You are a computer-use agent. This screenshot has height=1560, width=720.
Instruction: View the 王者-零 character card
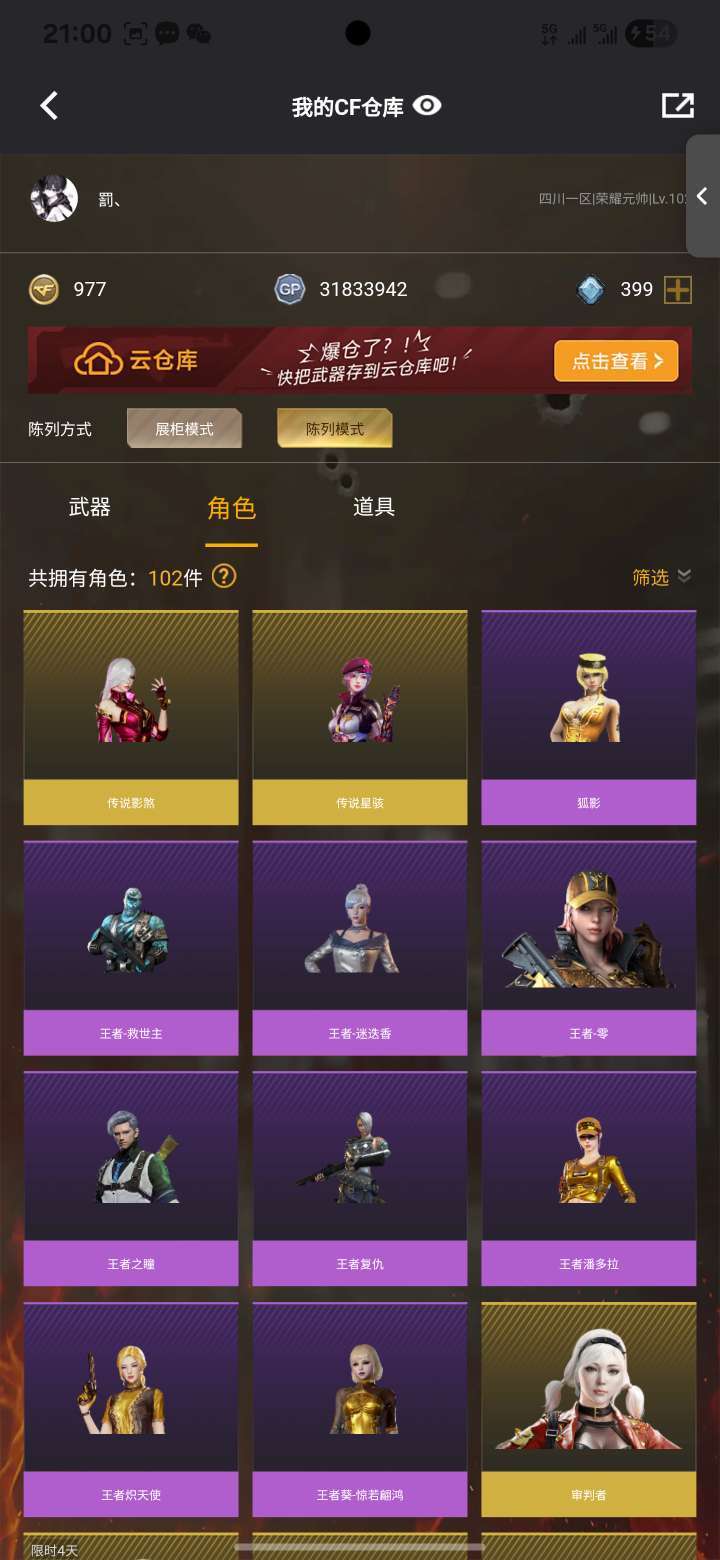pos(589,948)
